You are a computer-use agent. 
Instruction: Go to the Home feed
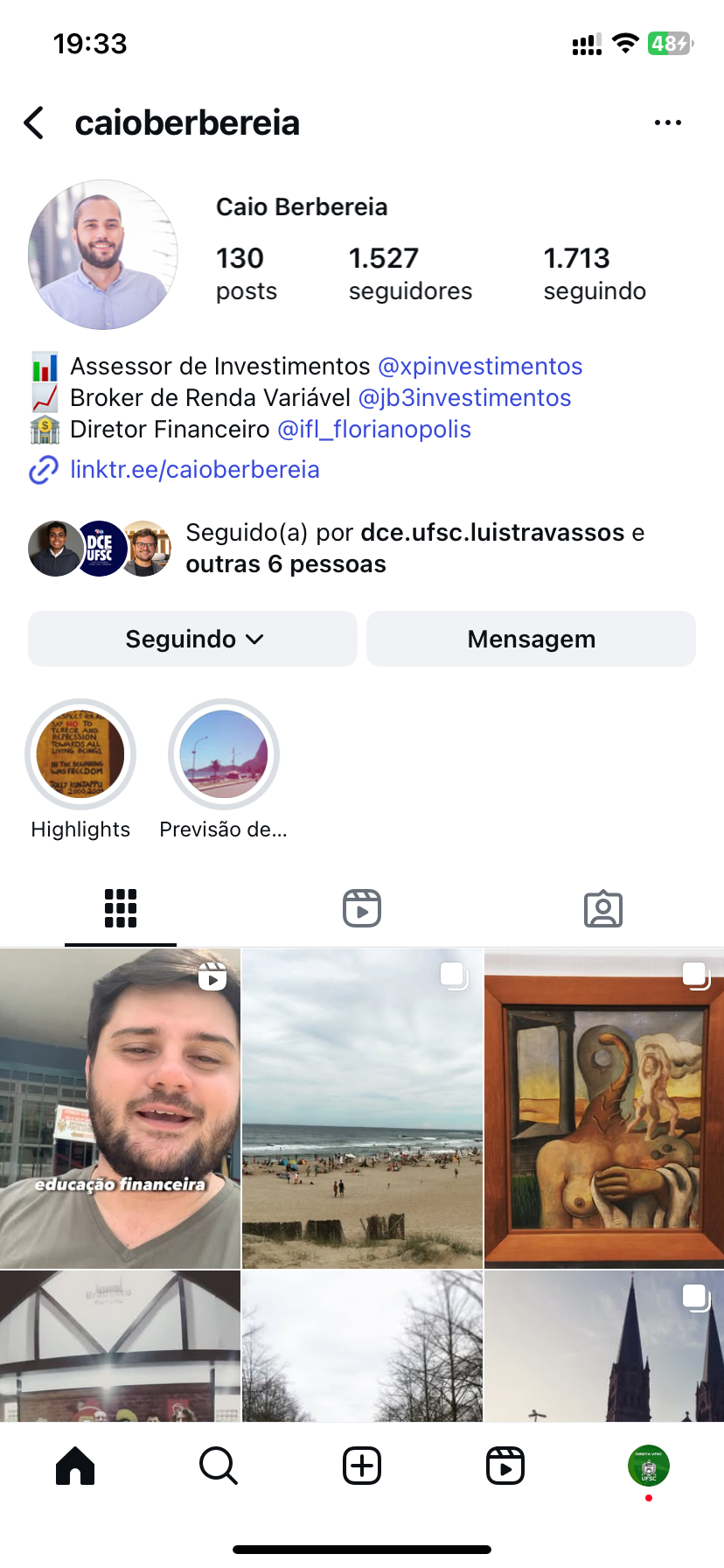coord(75,1466)
